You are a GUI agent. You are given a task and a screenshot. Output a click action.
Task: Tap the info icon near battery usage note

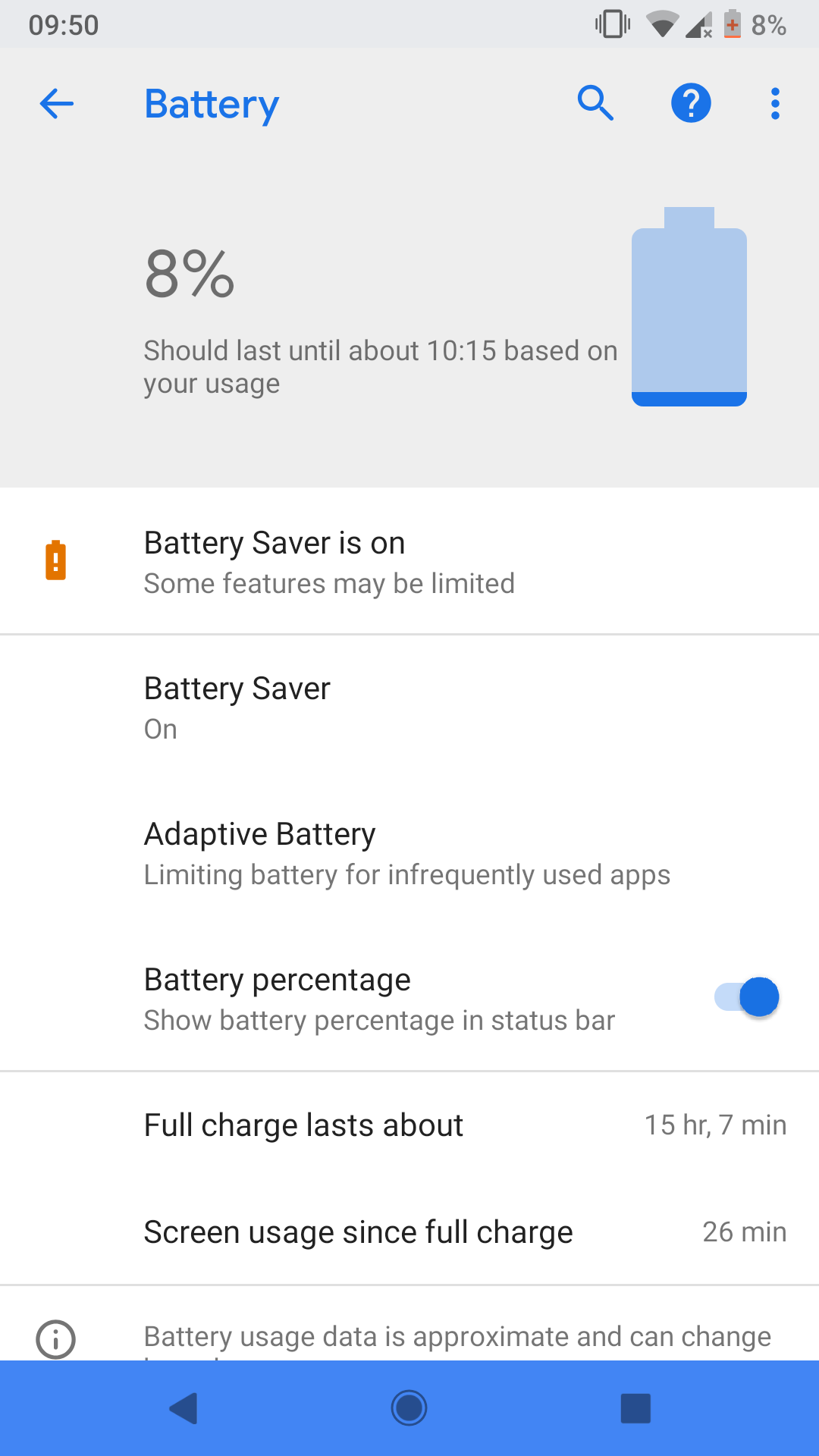pos(55,1337)
